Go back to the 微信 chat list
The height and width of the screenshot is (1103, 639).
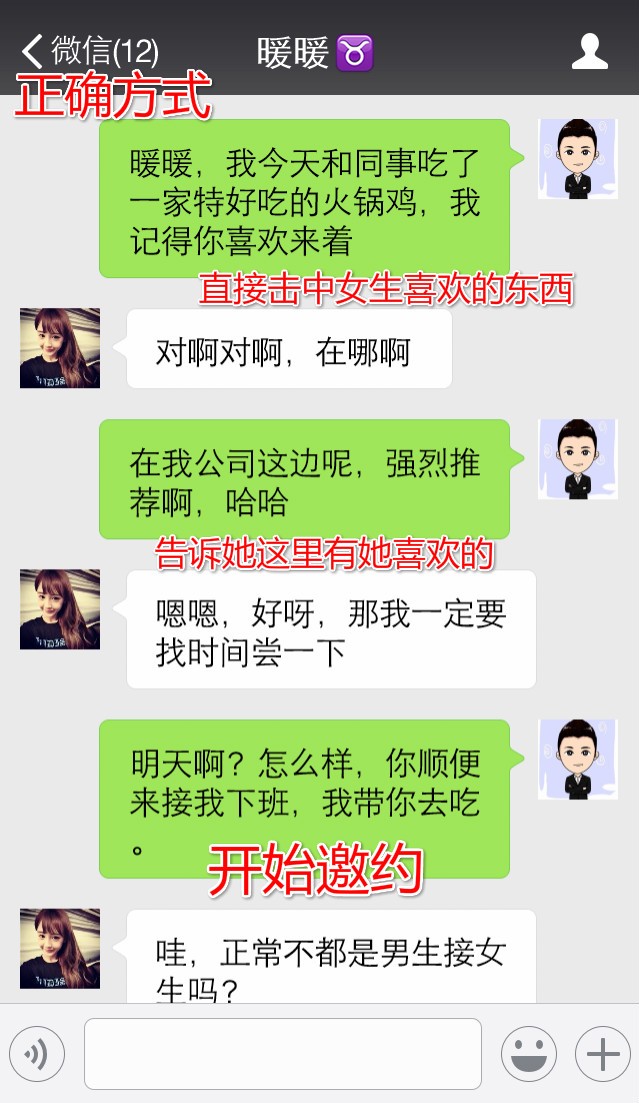point(88,52)
